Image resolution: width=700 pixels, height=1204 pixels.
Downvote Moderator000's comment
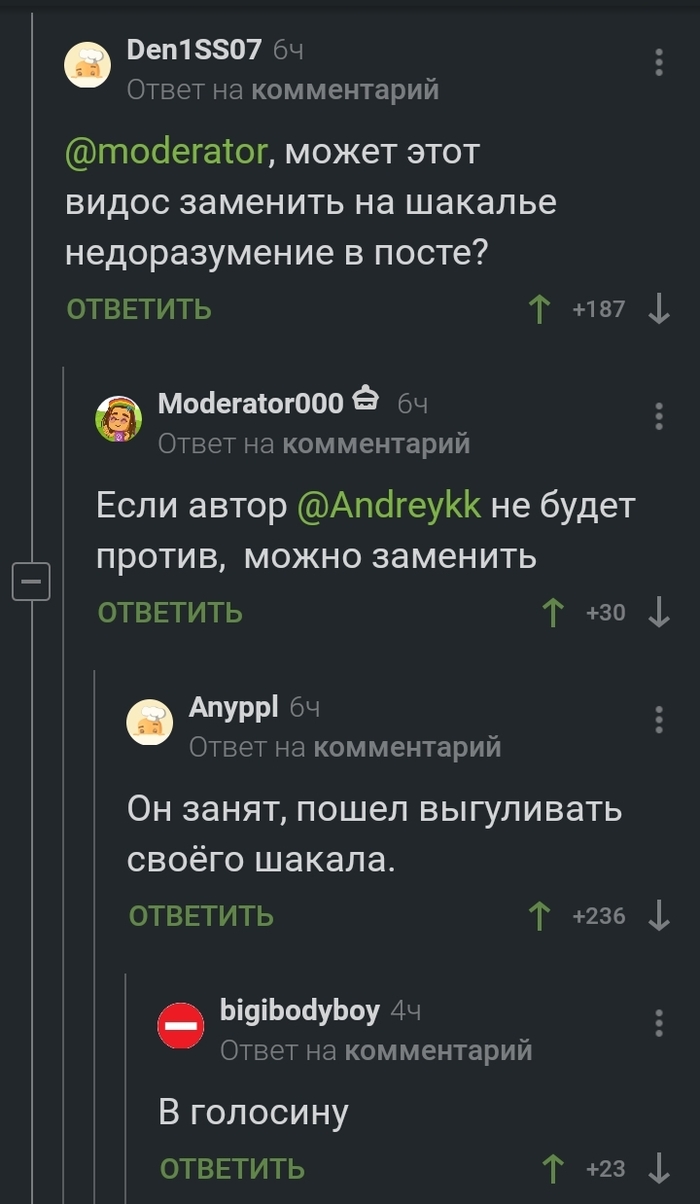(659, 612)
